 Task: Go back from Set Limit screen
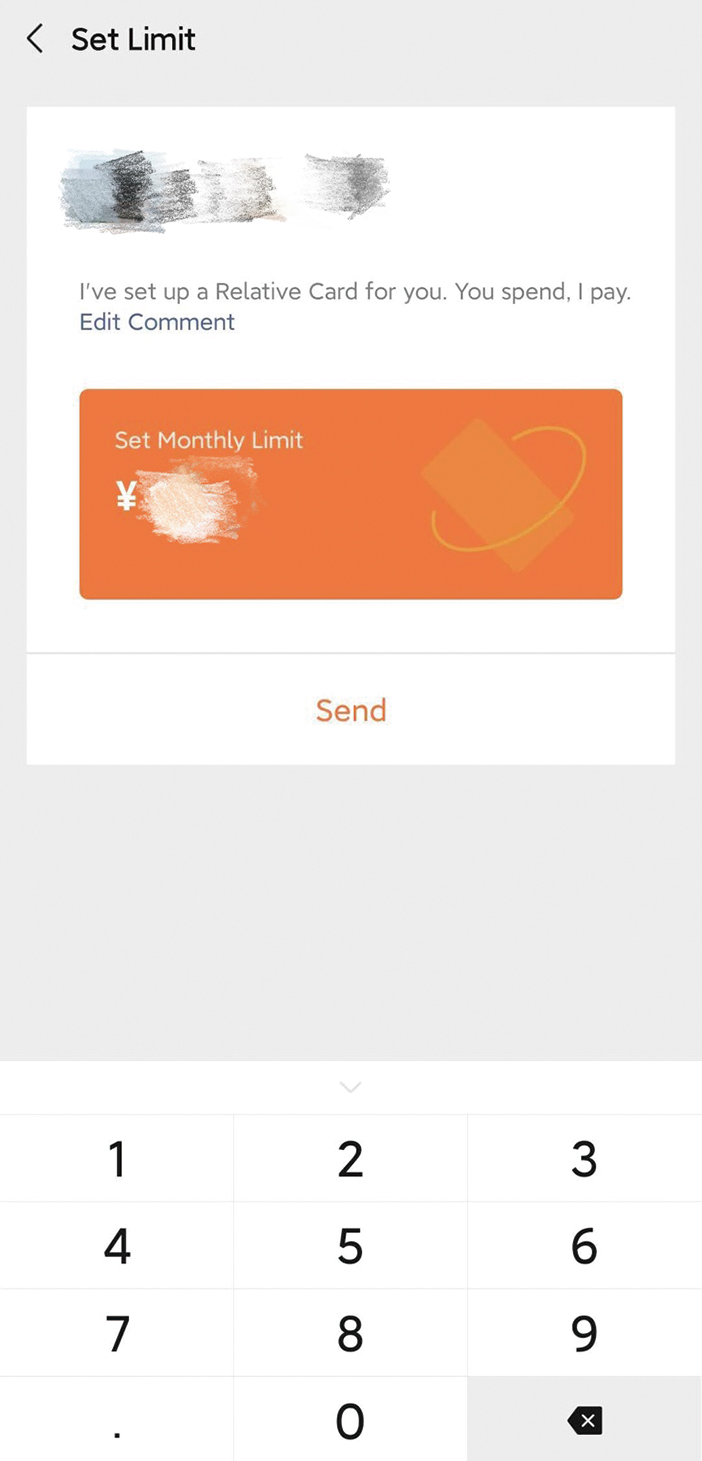(x=35, y=40)
